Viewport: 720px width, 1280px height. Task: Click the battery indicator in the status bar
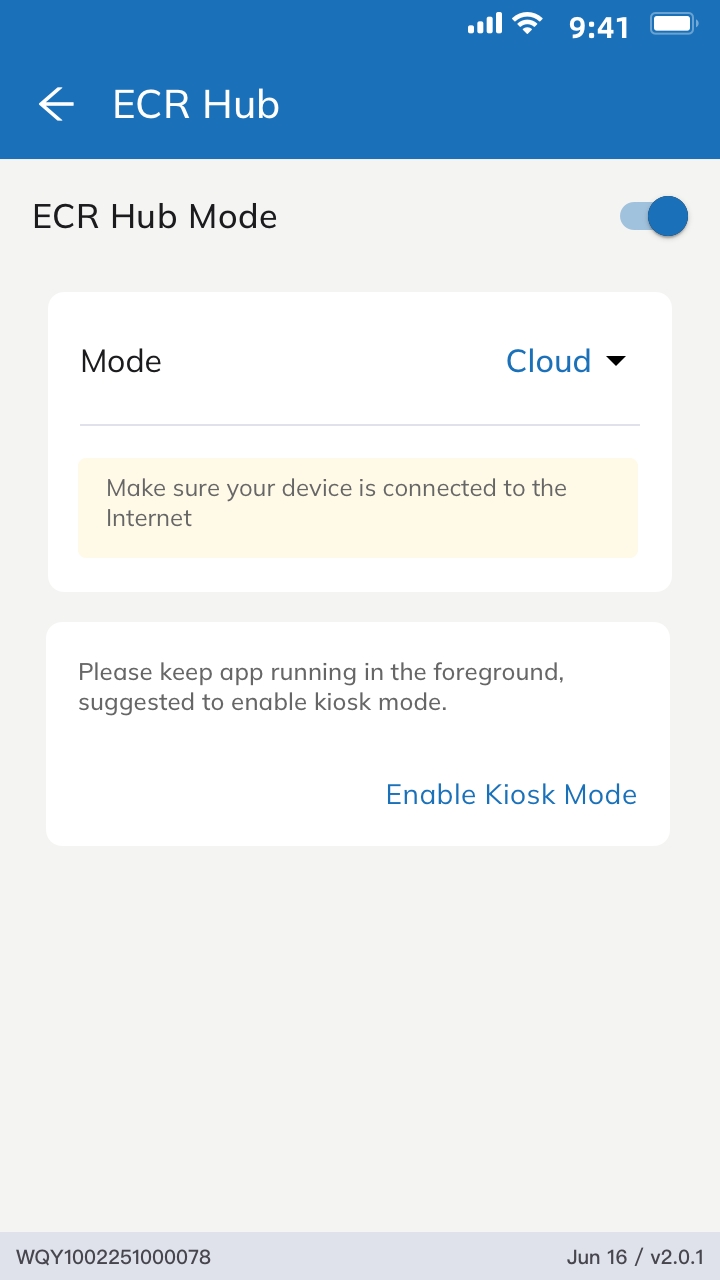[x=675, y=24]
